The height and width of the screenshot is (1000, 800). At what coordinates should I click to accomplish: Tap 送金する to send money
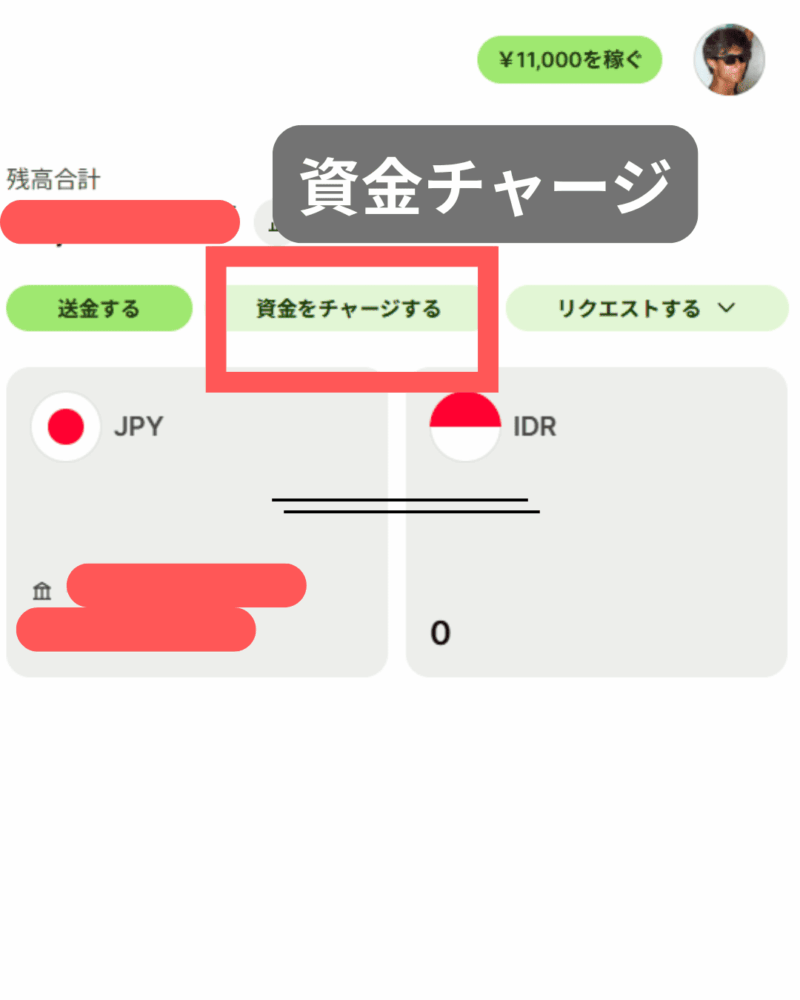point(98,308)
